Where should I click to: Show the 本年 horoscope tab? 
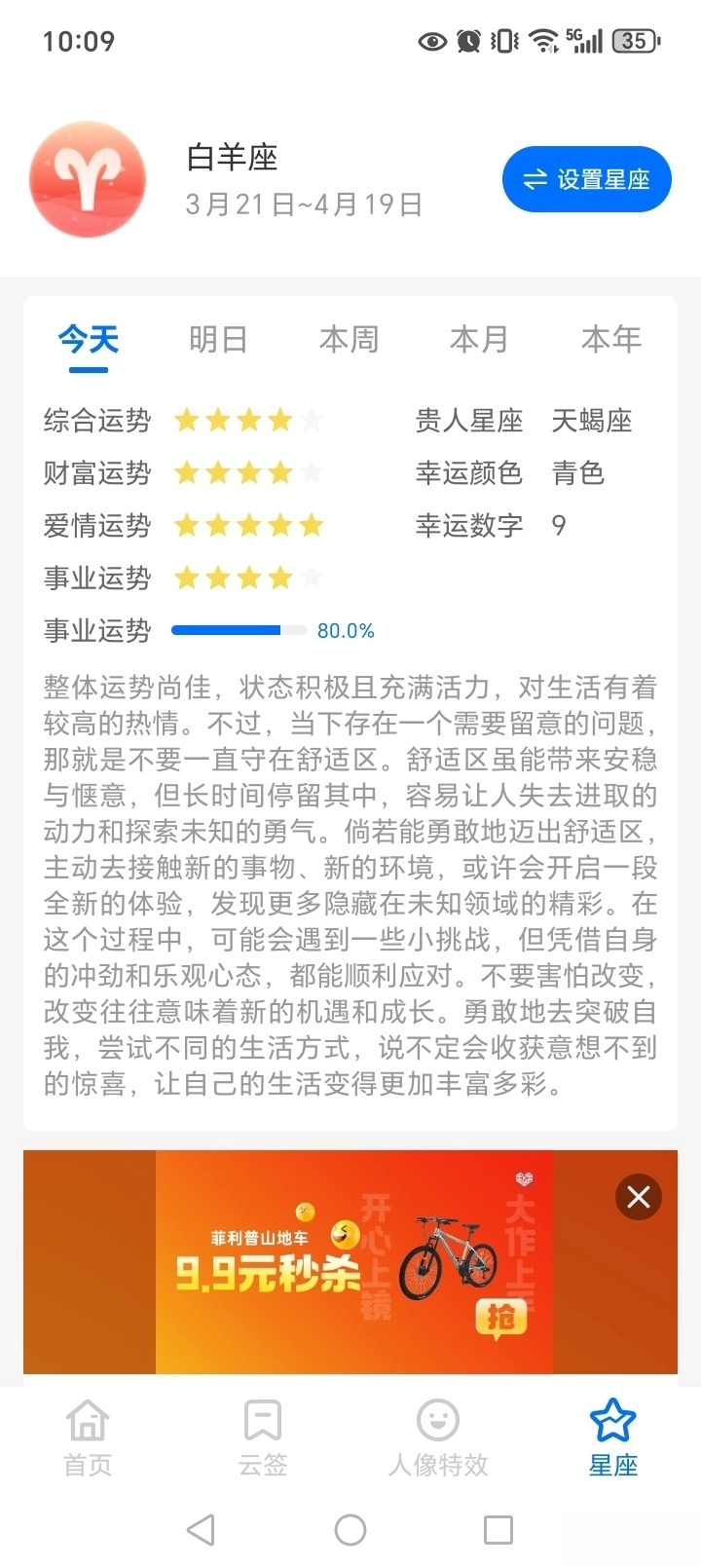610,340
